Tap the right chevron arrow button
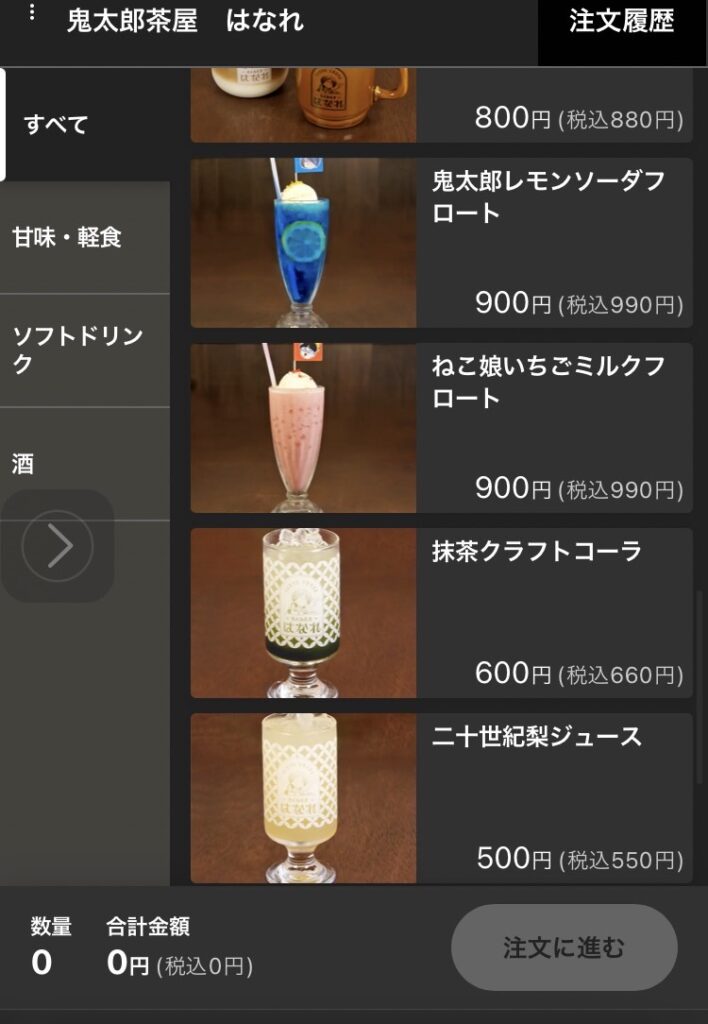This screenshot has height=1024, width=708. point(57,546)
